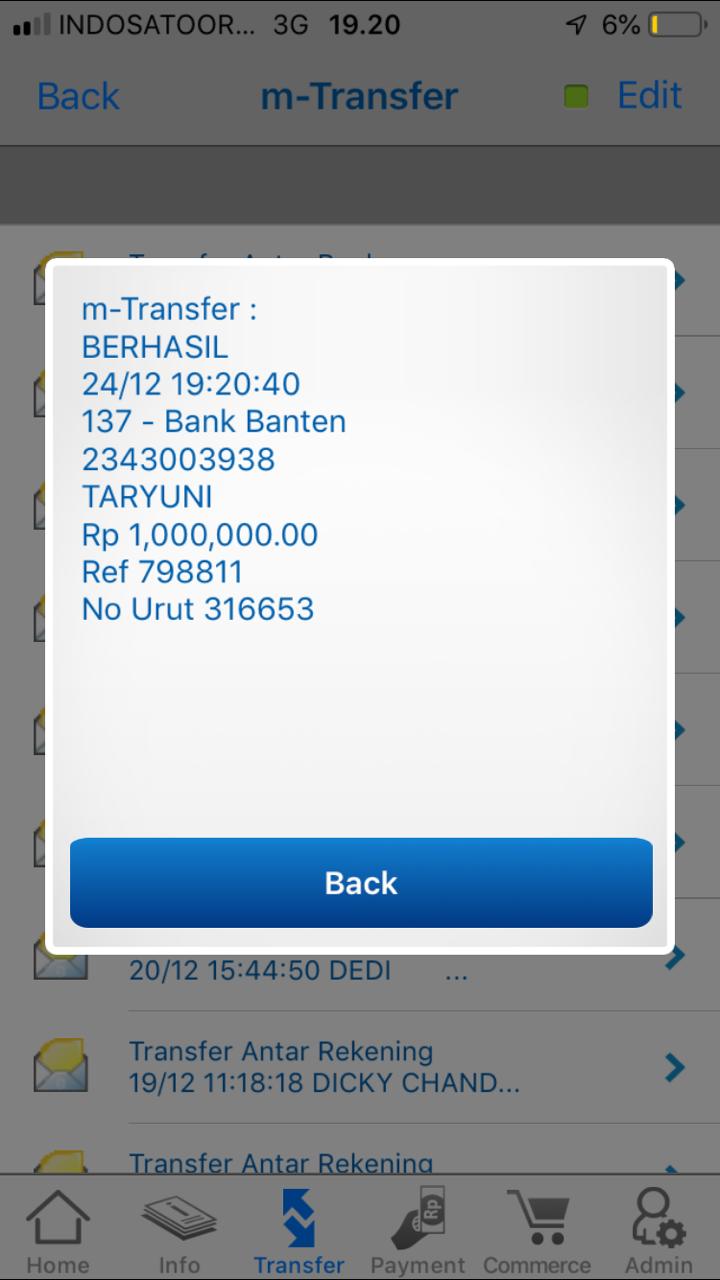Image resolution: width=720 pixels, height=1280 pixels.
Task: Switch to the Home tab
Action: 57,1230
